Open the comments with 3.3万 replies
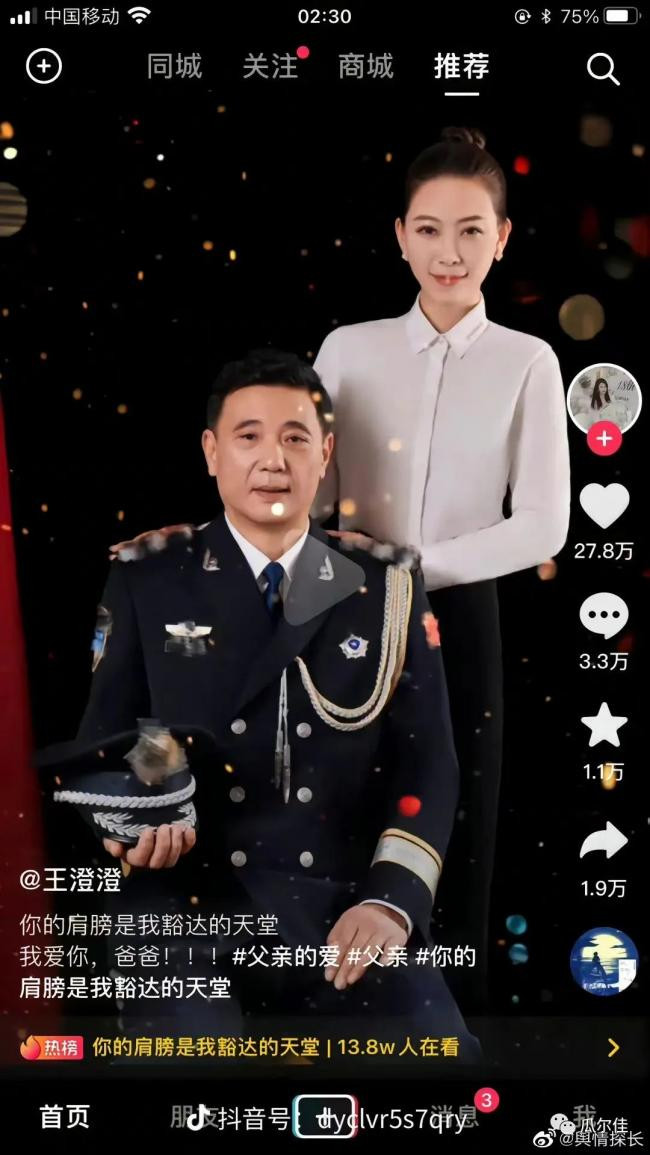650x1155 pixels. click(604, 617)
